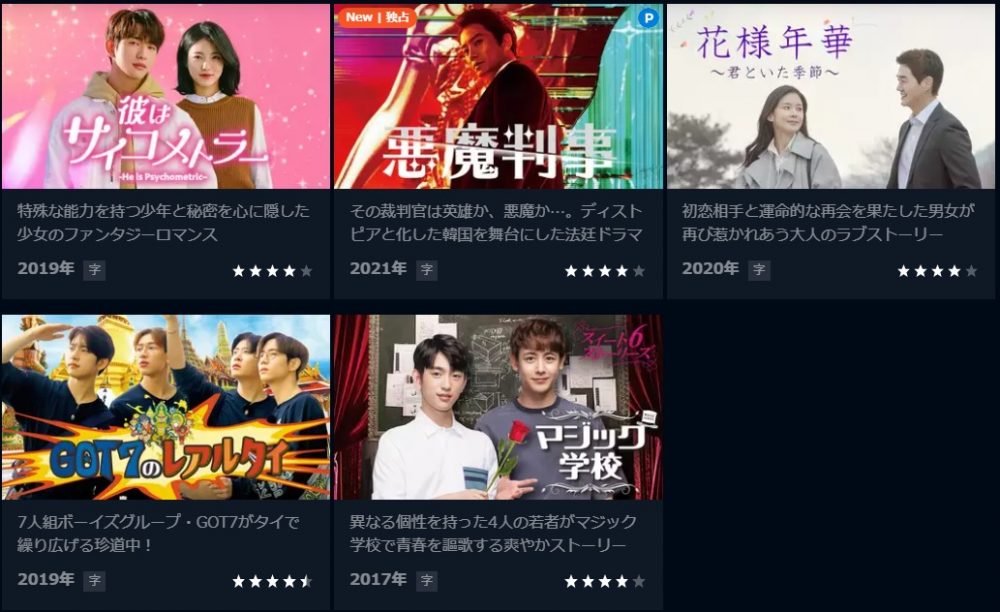This screenshot has height=612, width=1000.
Task: Open the GOT7のレアルタイ show card
Action: (x=166, y=407)
